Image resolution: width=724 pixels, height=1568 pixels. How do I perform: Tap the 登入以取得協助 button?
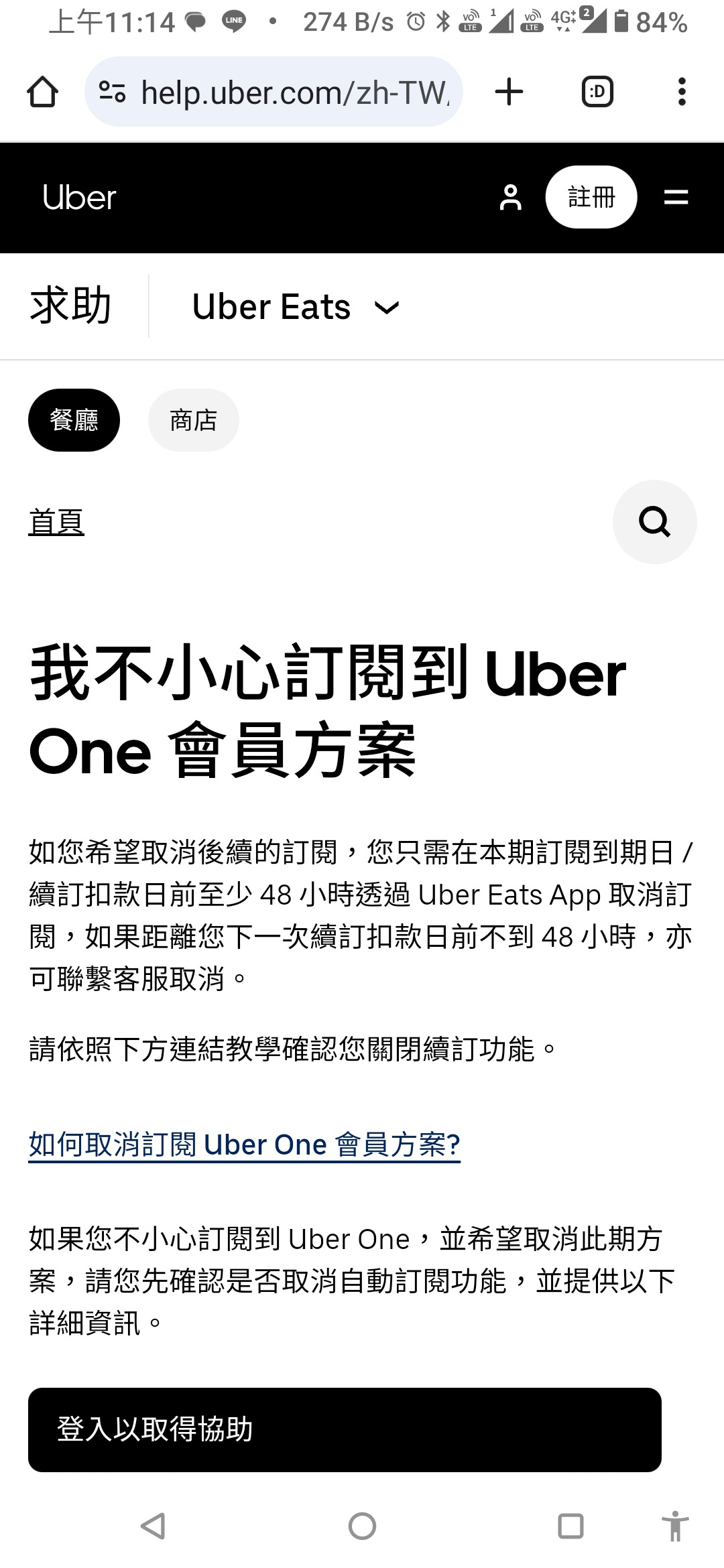[x=345, y=1429]
